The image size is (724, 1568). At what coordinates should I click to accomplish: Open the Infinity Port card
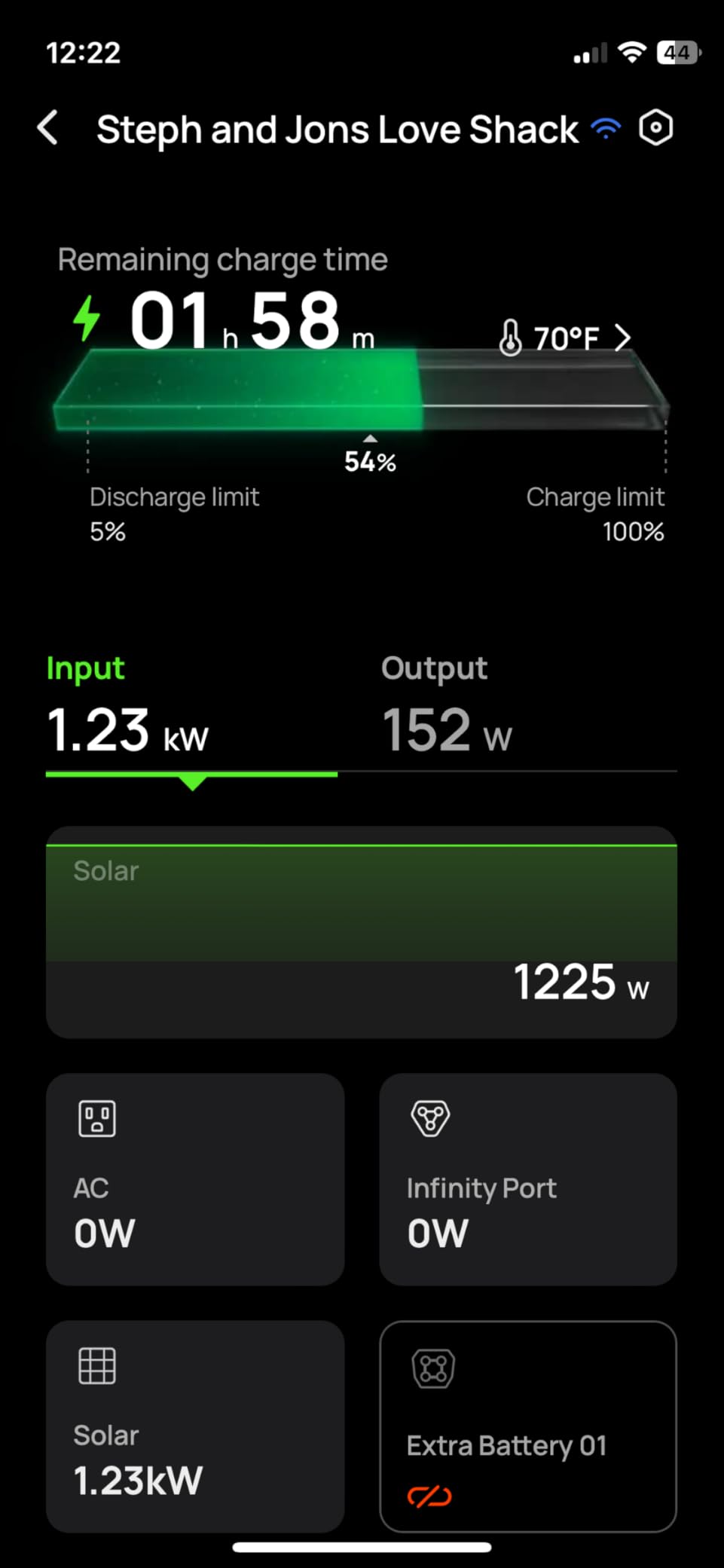(x=528, y=1179)
